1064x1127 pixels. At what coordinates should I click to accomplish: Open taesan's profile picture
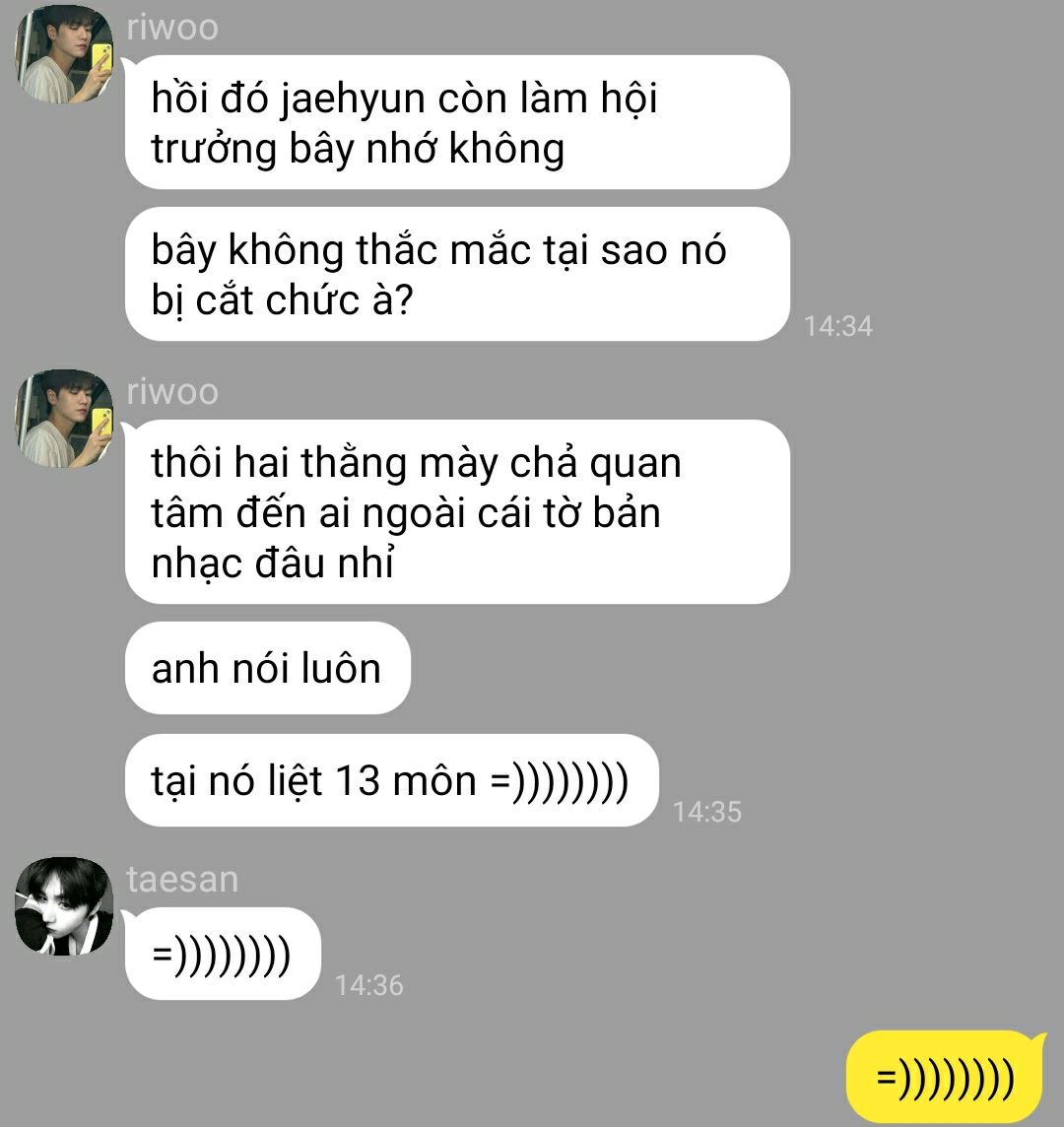64,905
